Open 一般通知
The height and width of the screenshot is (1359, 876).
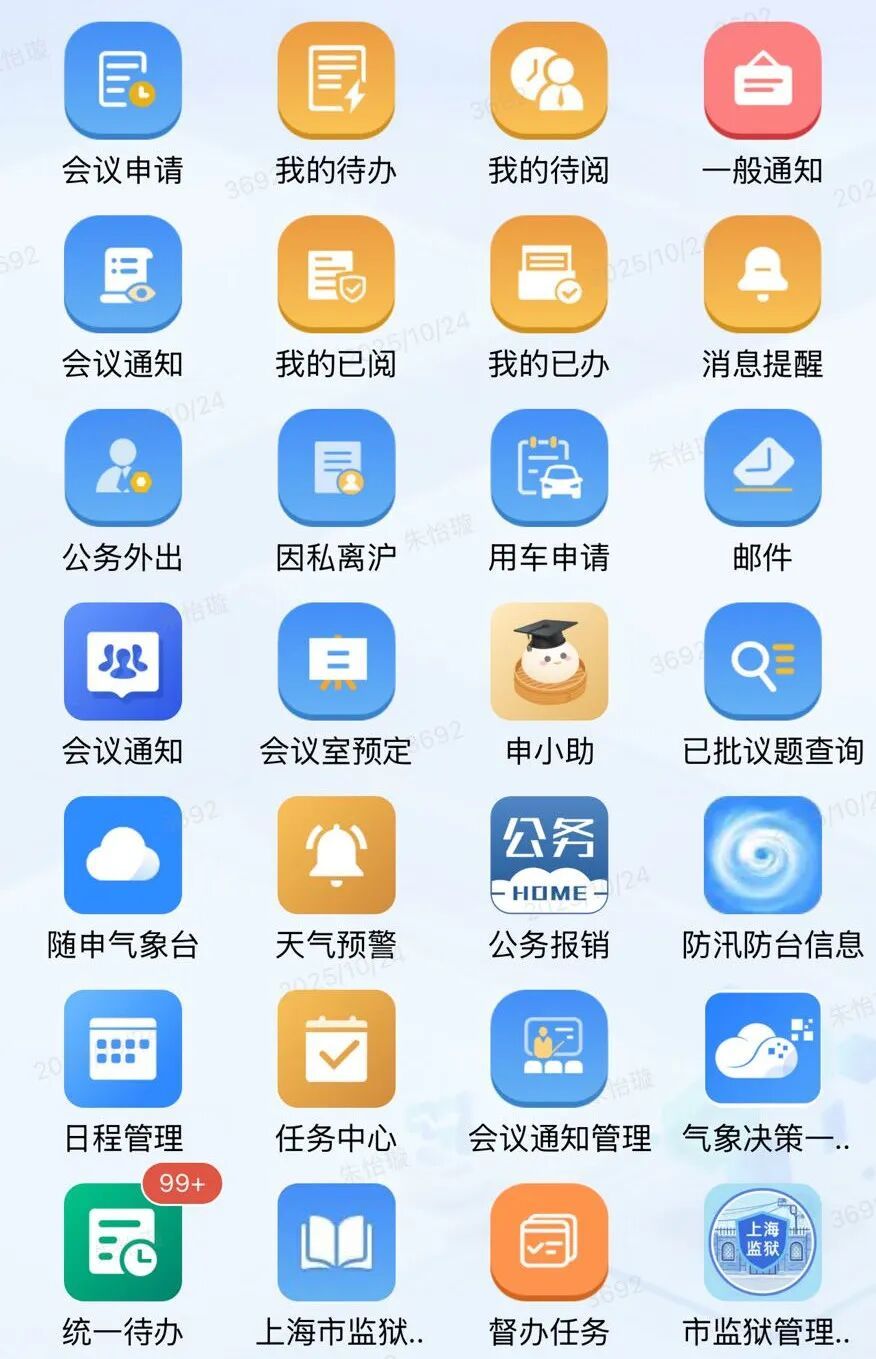point(762,80)
